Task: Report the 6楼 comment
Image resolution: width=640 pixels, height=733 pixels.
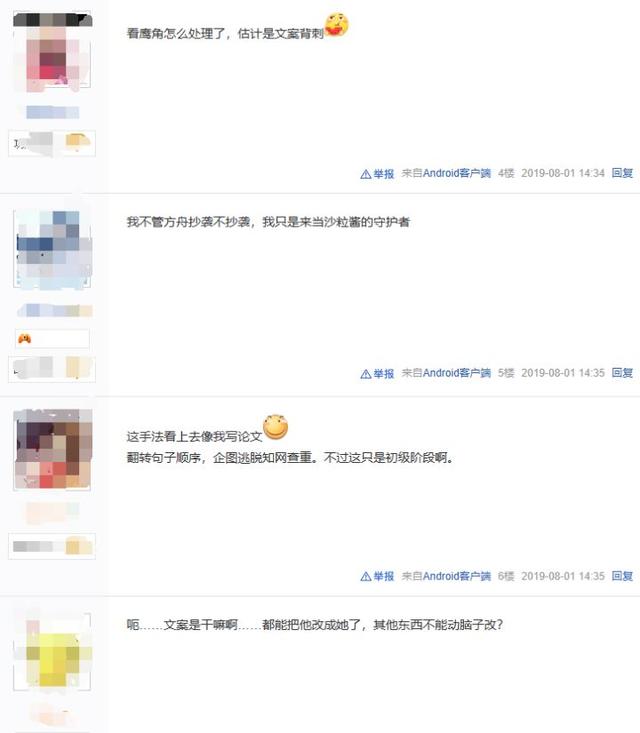Action: tap(378, 577)
